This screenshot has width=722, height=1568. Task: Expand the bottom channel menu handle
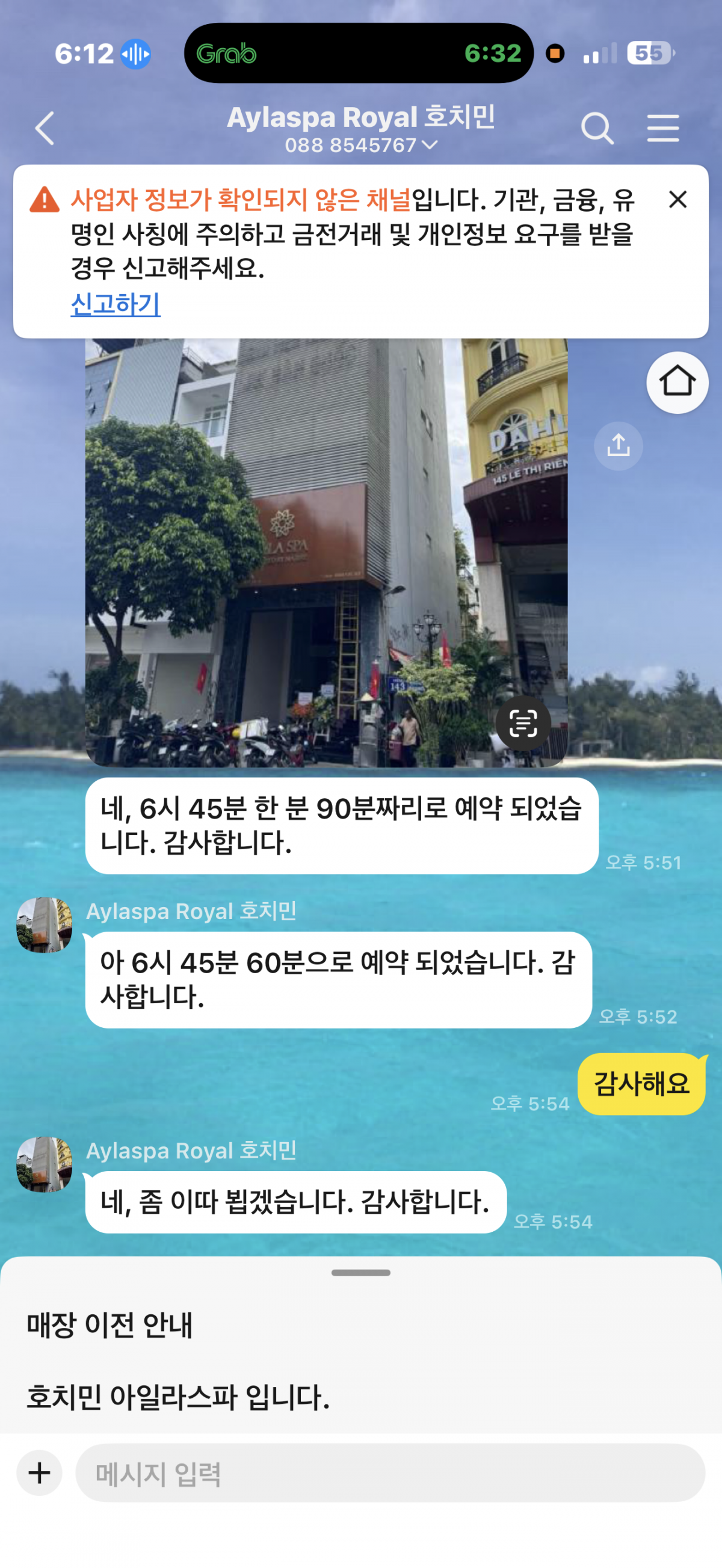tap(360, 1273)
